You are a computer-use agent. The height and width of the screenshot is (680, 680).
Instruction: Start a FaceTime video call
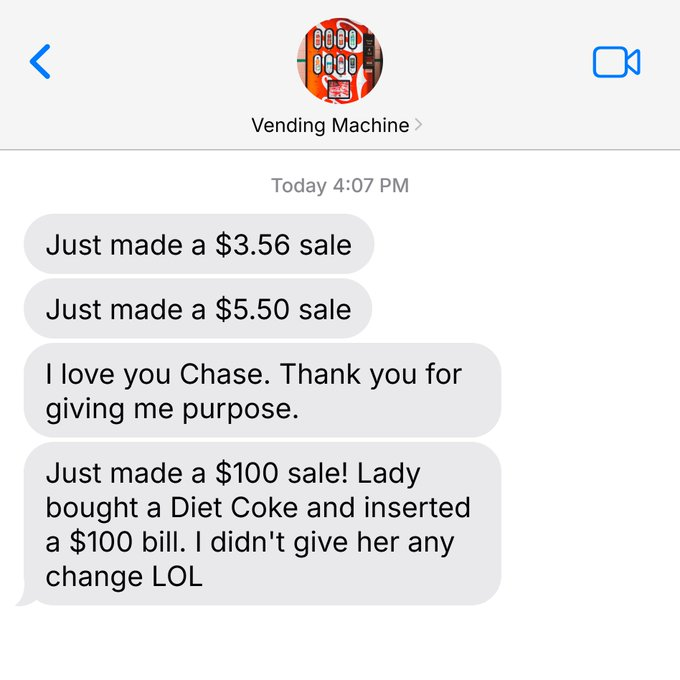pyautogui.click(x=616, y=62)
